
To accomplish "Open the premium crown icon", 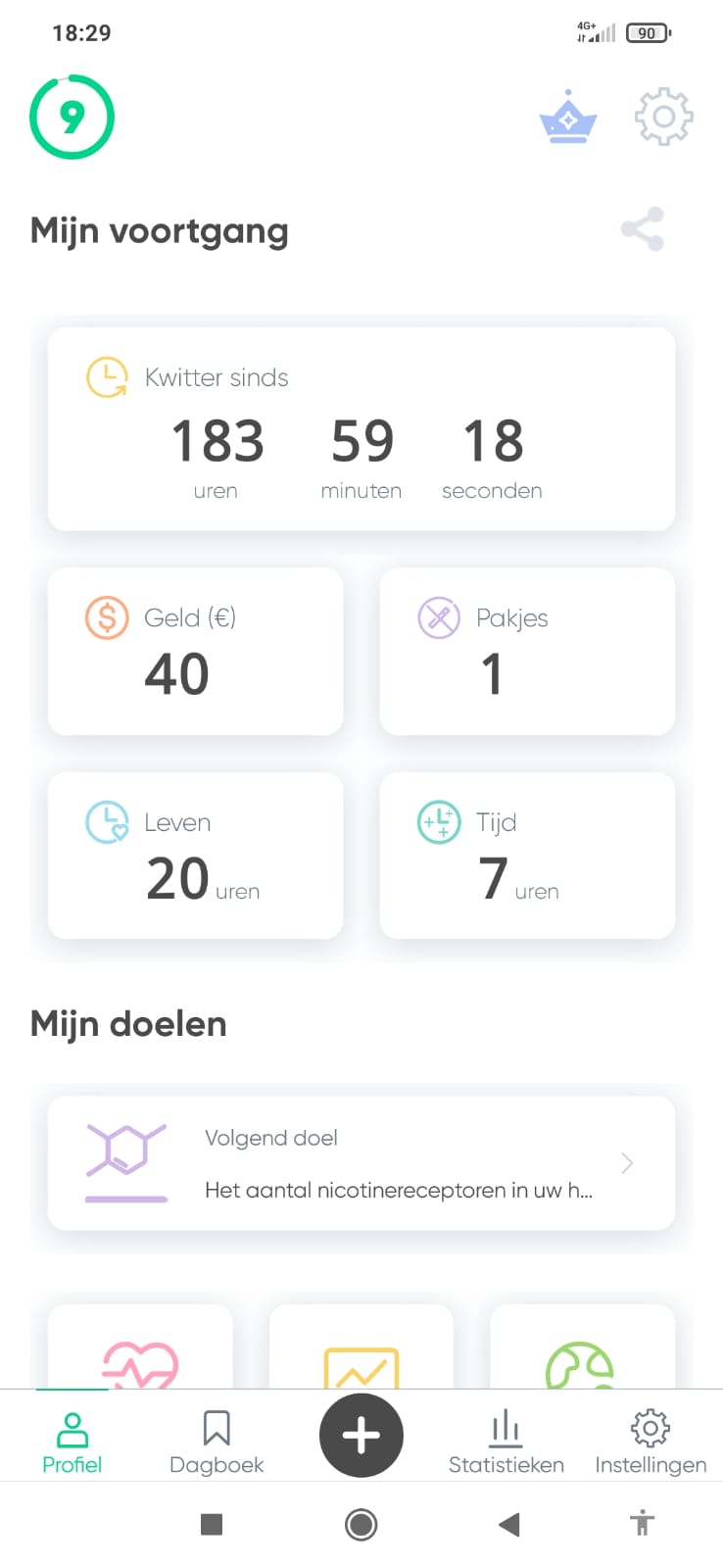I will [x=568, y=119].
